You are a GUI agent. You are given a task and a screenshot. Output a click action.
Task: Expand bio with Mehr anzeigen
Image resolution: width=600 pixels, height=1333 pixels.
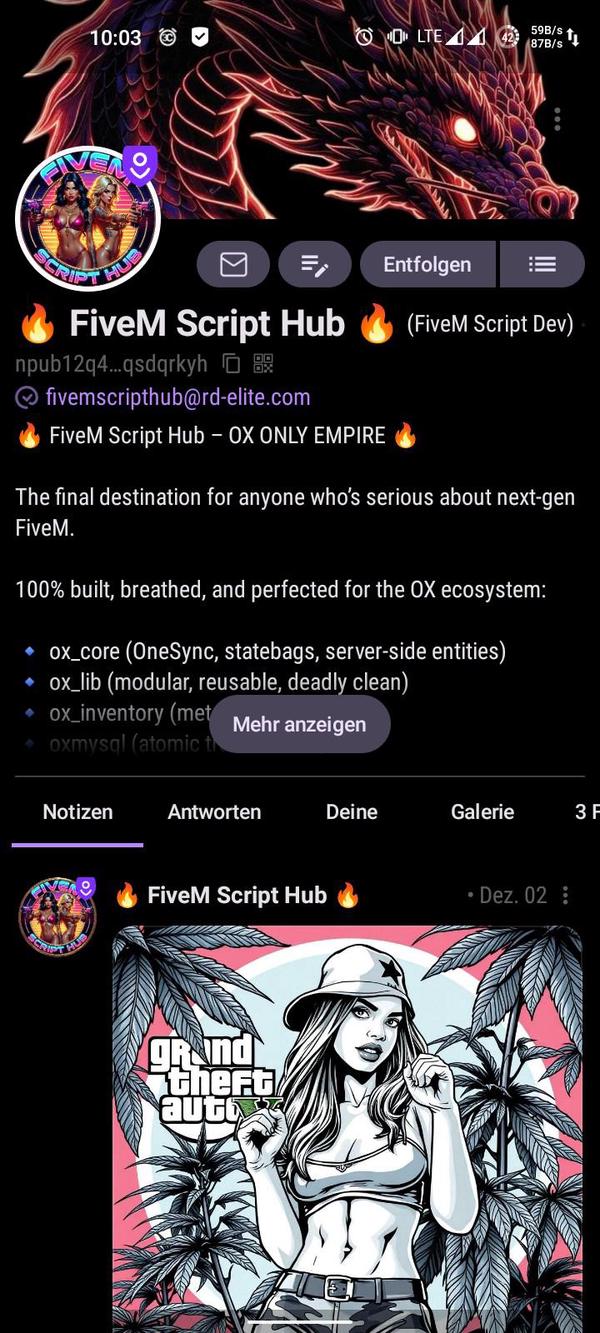[299, 724]
